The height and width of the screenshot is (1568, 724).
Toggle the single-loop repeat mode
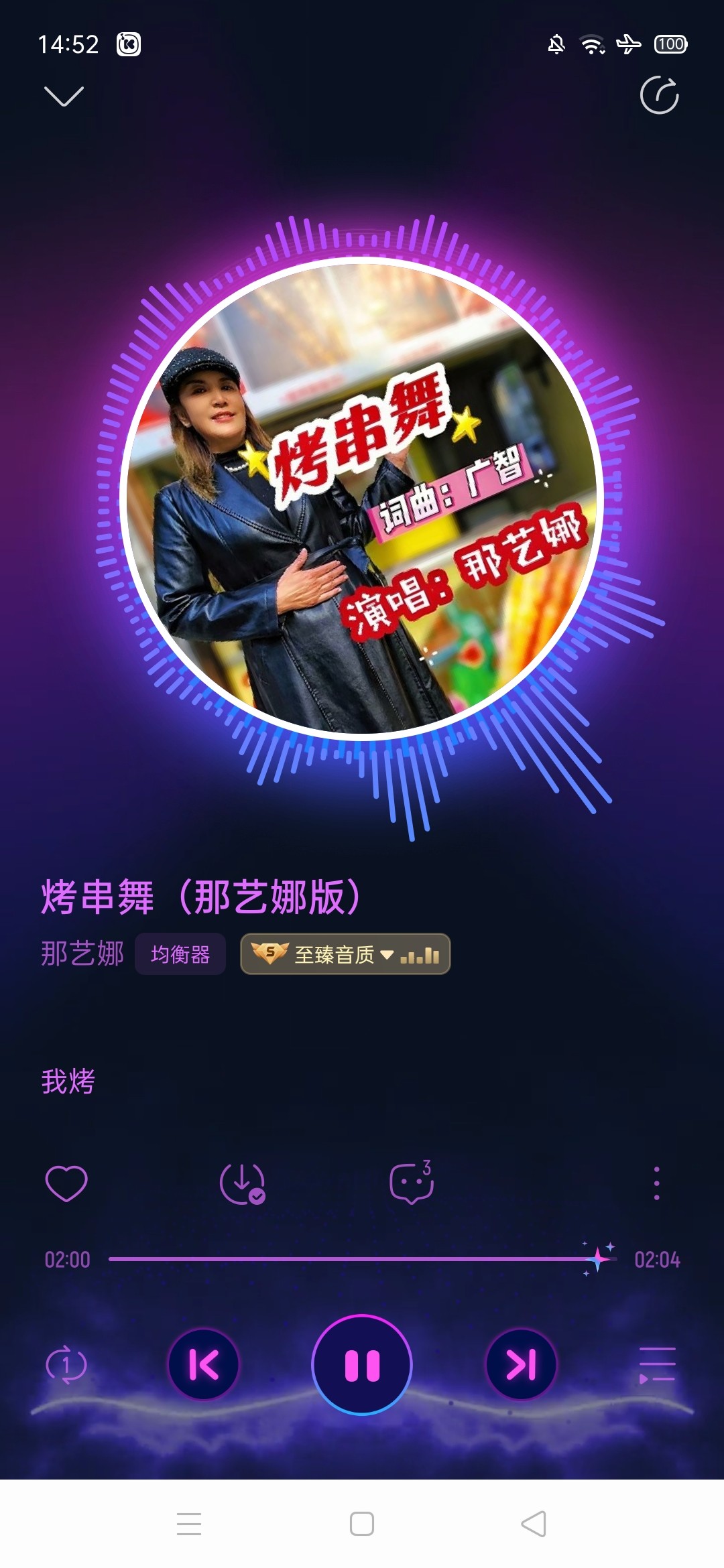(66, 1364)
